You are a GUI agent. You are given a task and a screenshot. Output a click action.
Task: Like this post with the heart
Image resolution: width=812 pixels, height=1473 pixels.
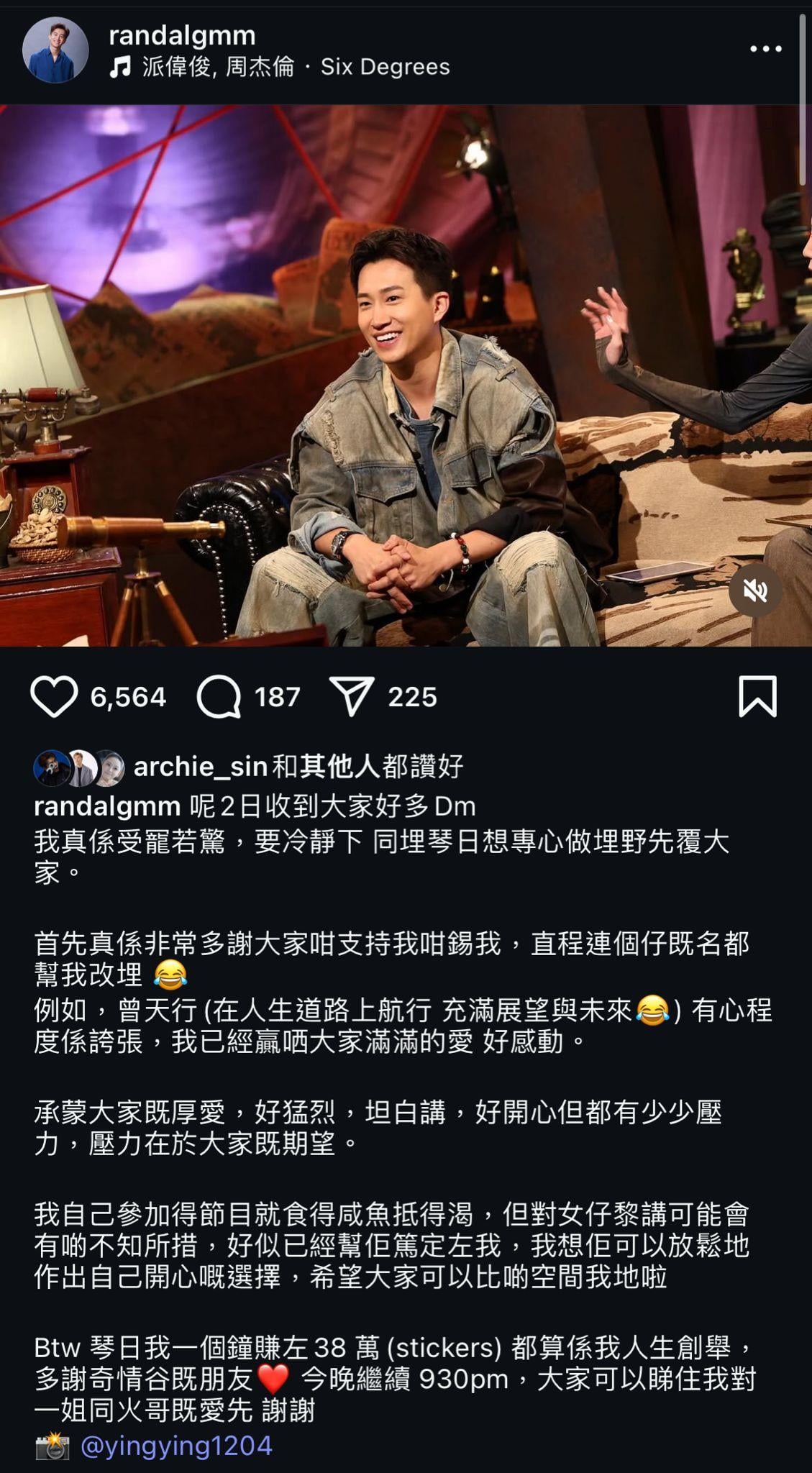point(54,696)
